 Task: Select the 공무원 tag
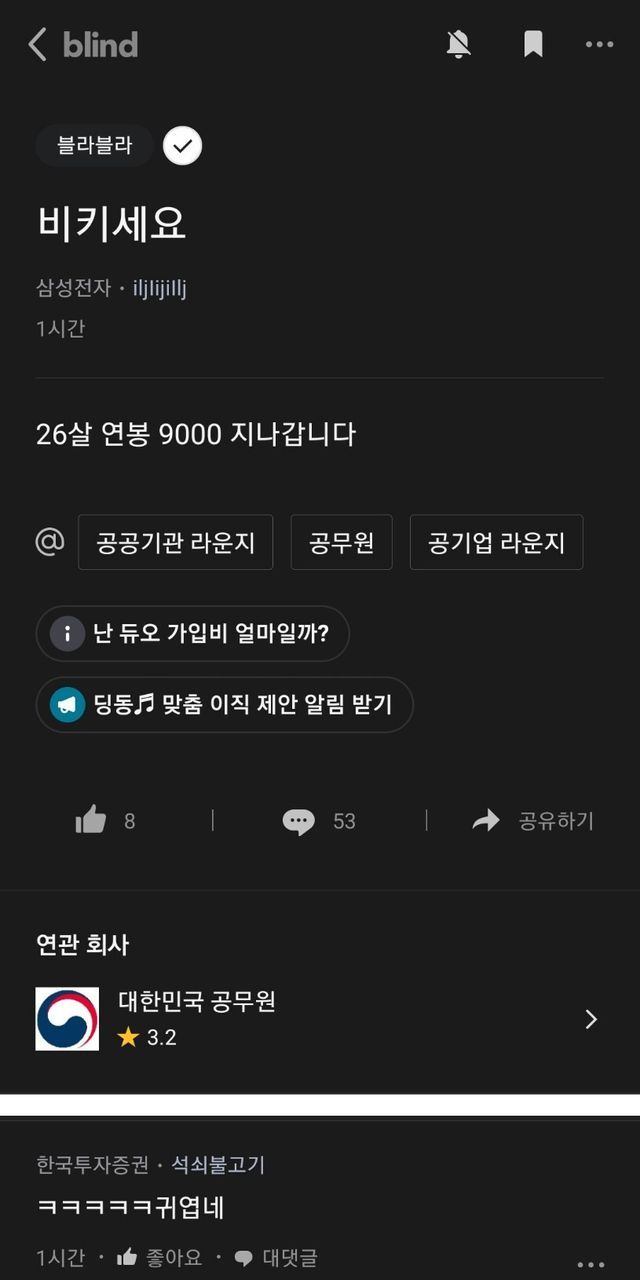coord(341,542)
